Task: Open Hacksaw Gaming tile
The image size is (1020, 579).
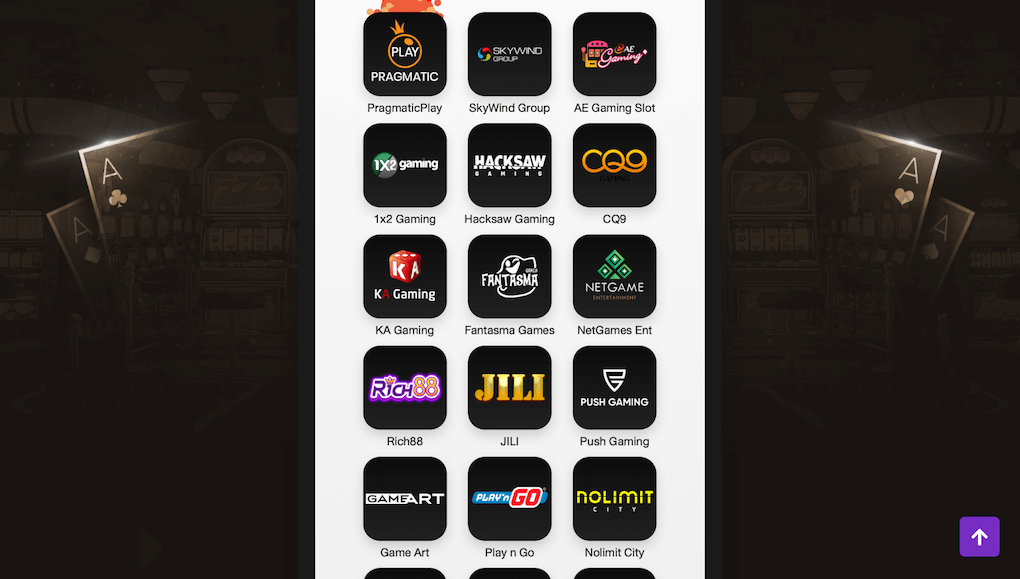Action: (509, 166)
